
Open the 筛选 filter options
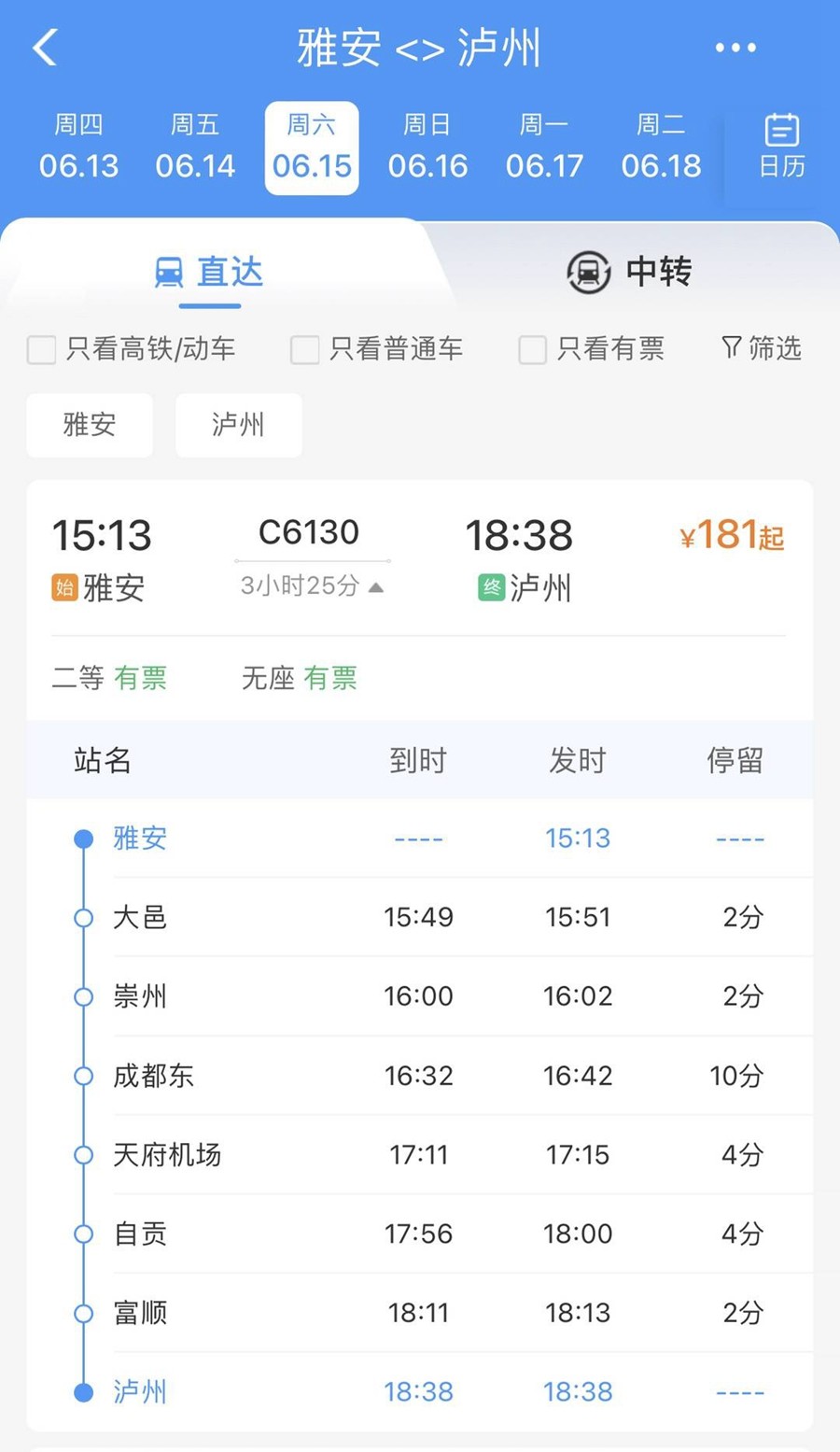pos(762,348)
